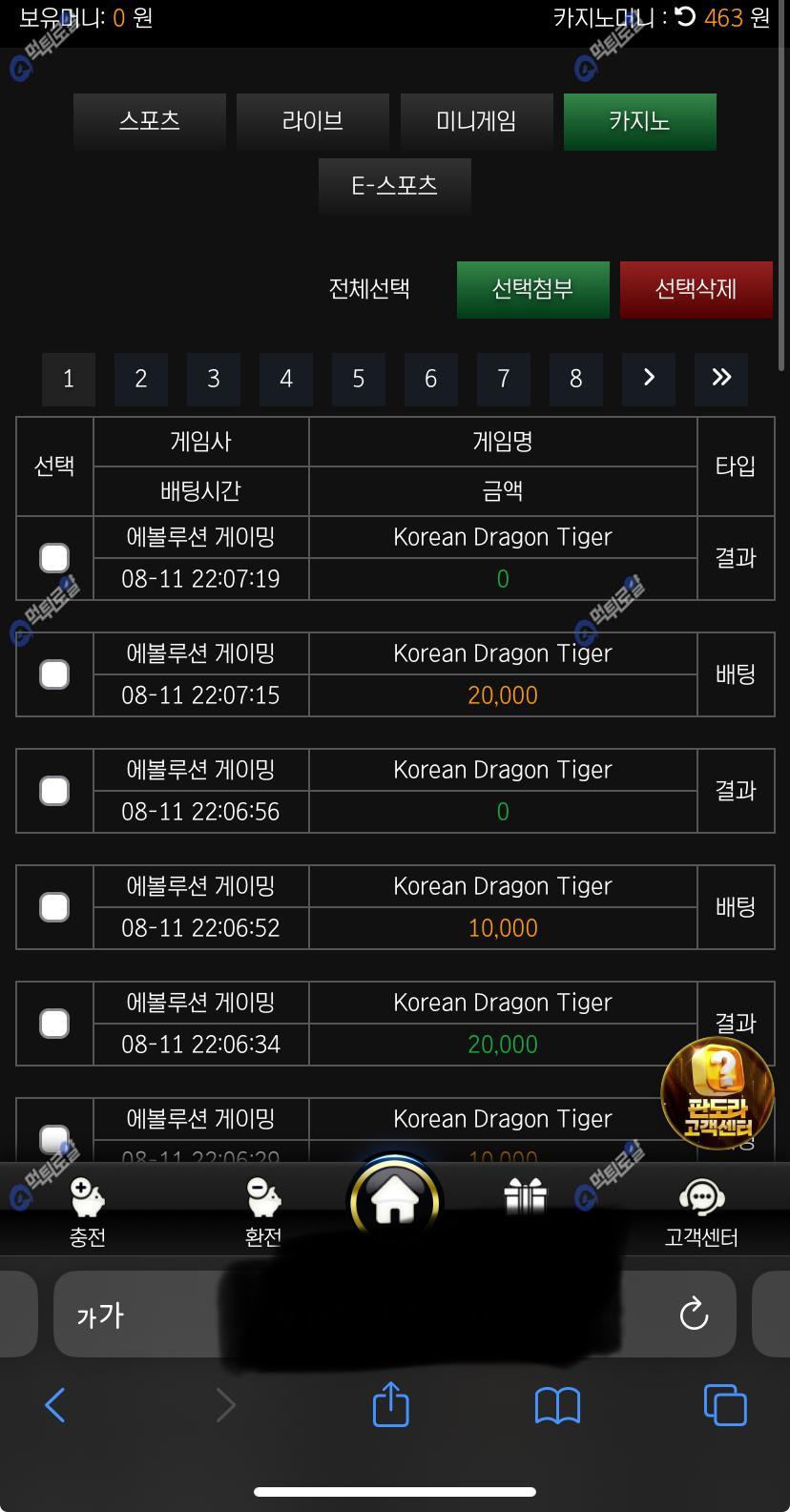The width and height of the screenshot is (790, 1512).
Task: Tap the 선택첨부 button
Action: [532, 289]
